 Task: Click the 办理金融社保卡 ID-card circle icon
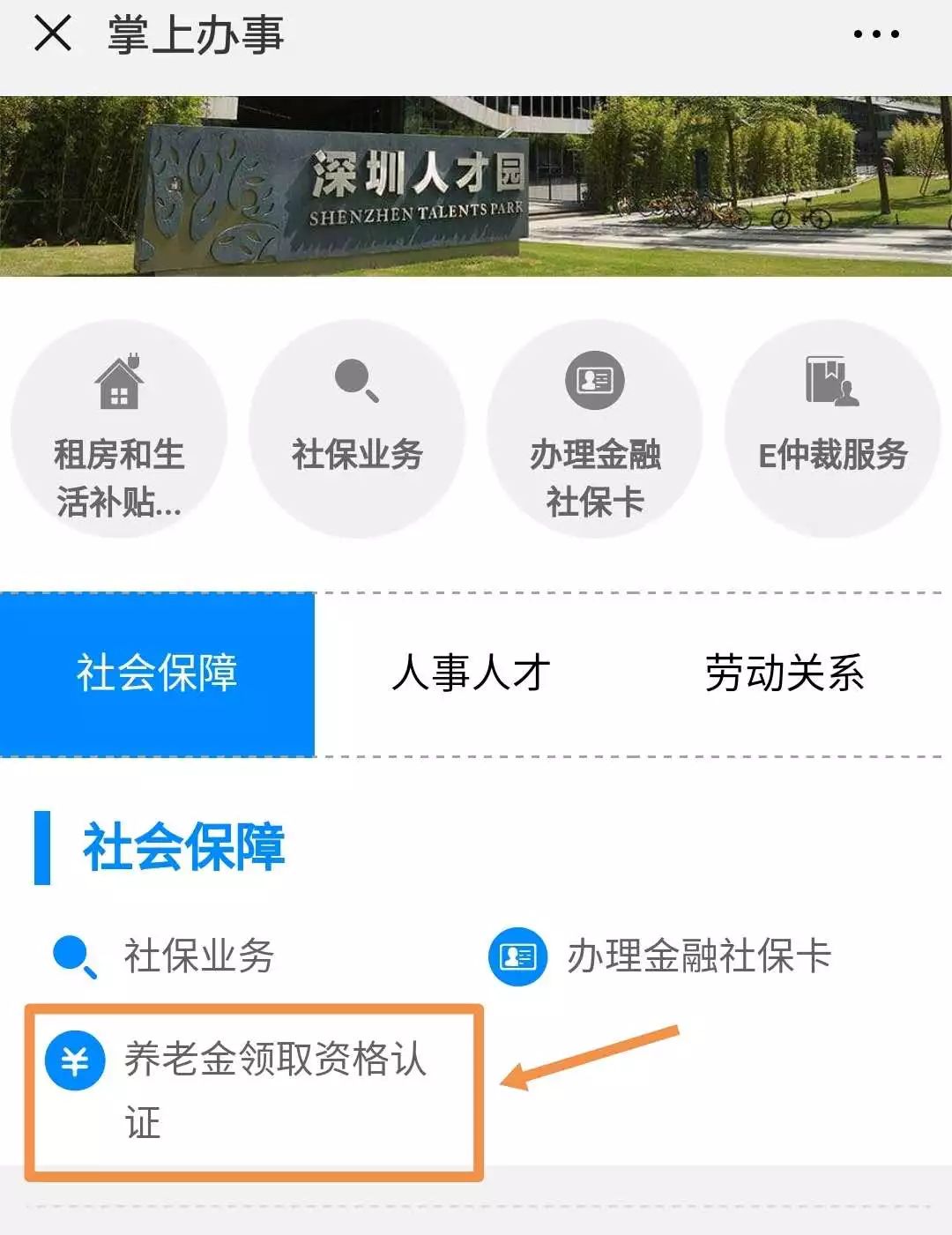tap(594, 379)
